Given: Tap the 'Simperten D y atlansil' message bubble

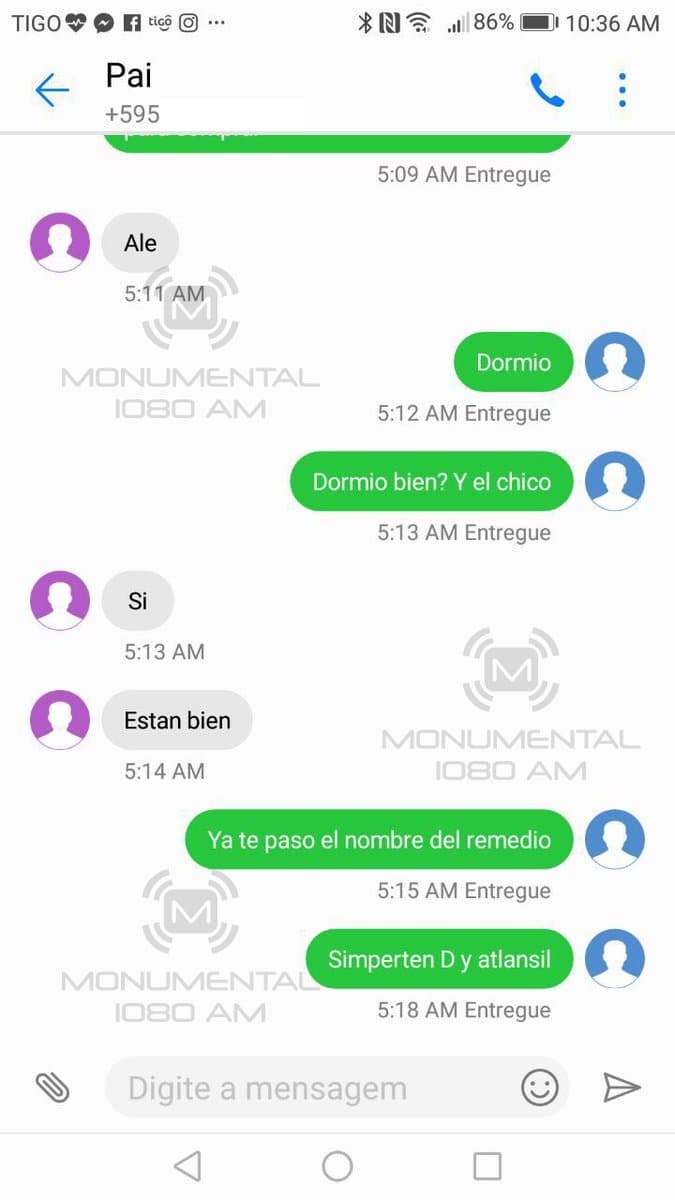Looking at the screenshot, I should [439, 960].
